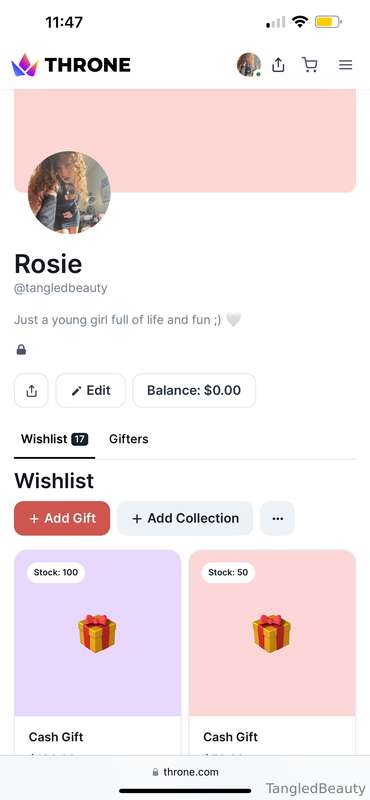Add a gift to the wishlist
370x800 pixels.
[62, 518]
